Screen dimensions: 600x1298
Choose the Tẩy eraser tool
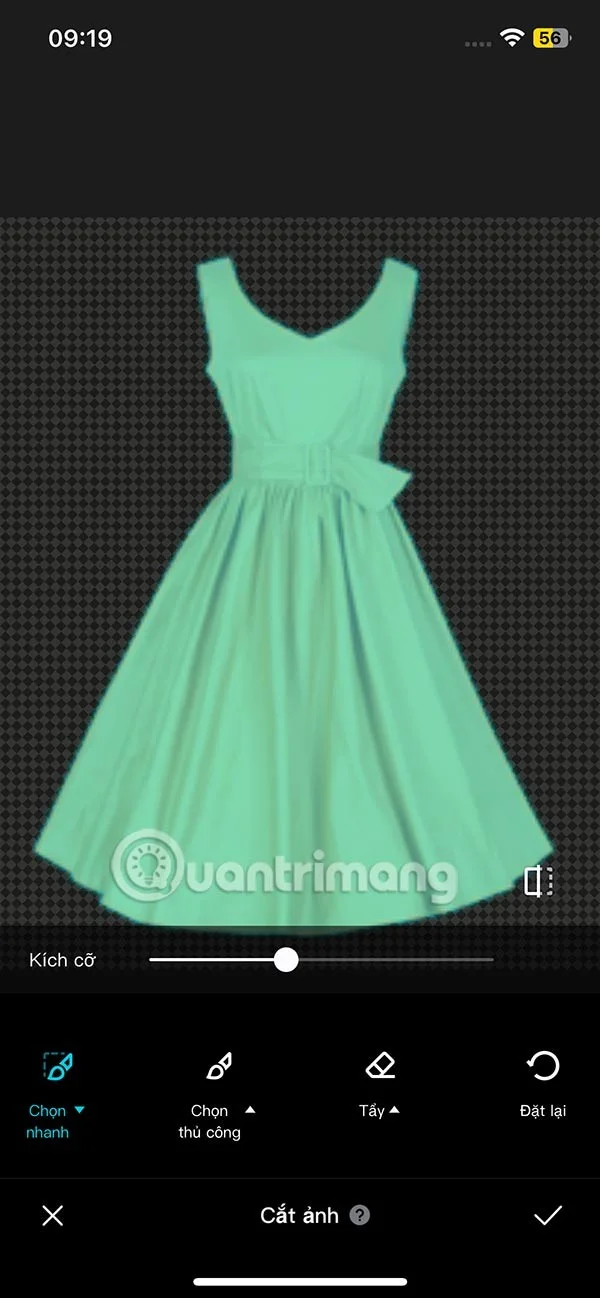tap(381, 1085)
